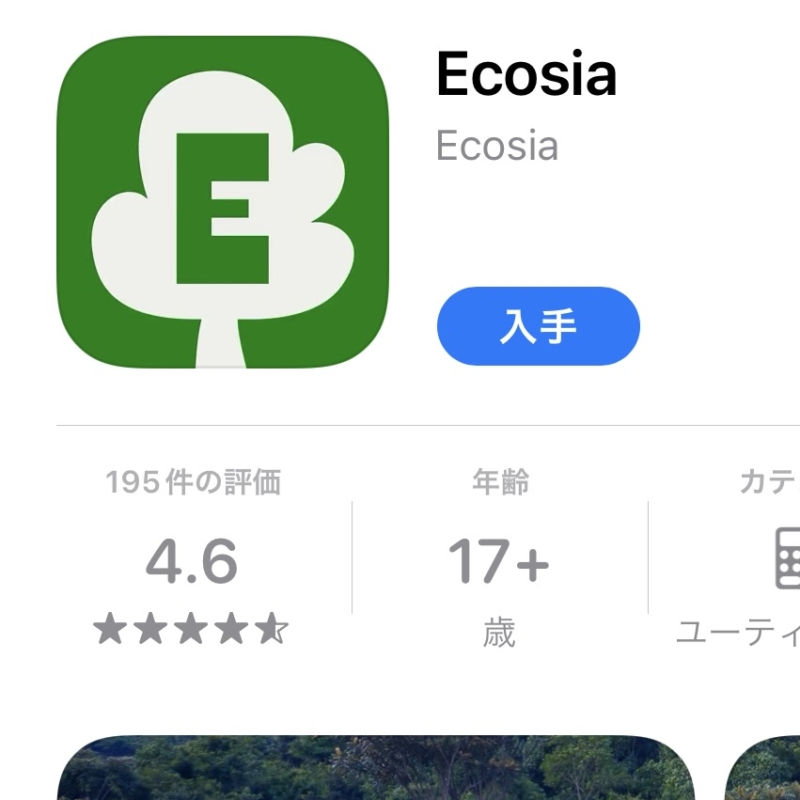Open the 195件の評価 rating section
The image size is (800, 800).
tap(192, 560)
